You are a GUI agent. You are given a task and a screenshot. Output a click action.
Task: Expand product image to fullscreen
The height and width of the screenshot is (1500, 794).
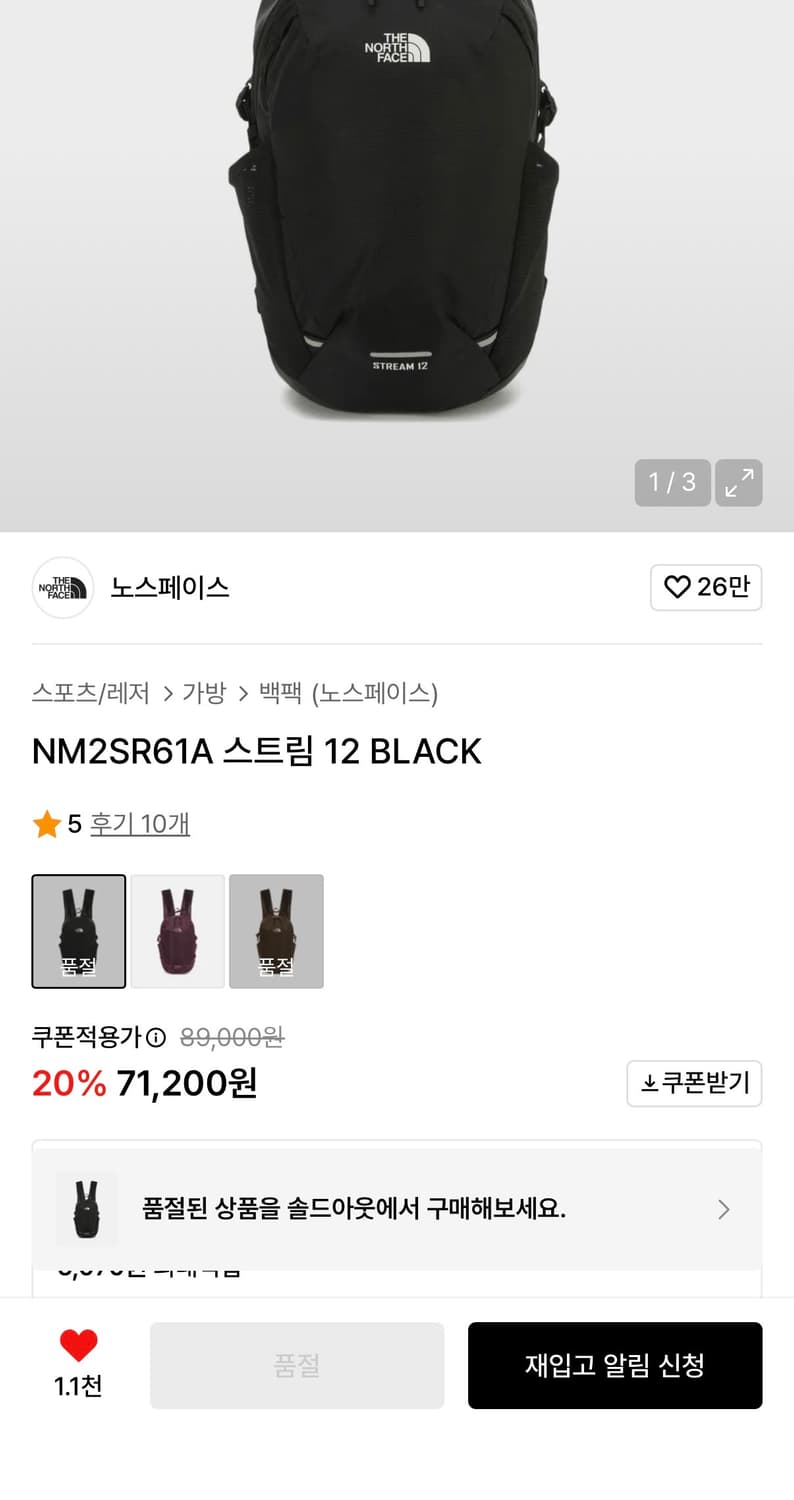click(x=738, y=482)
